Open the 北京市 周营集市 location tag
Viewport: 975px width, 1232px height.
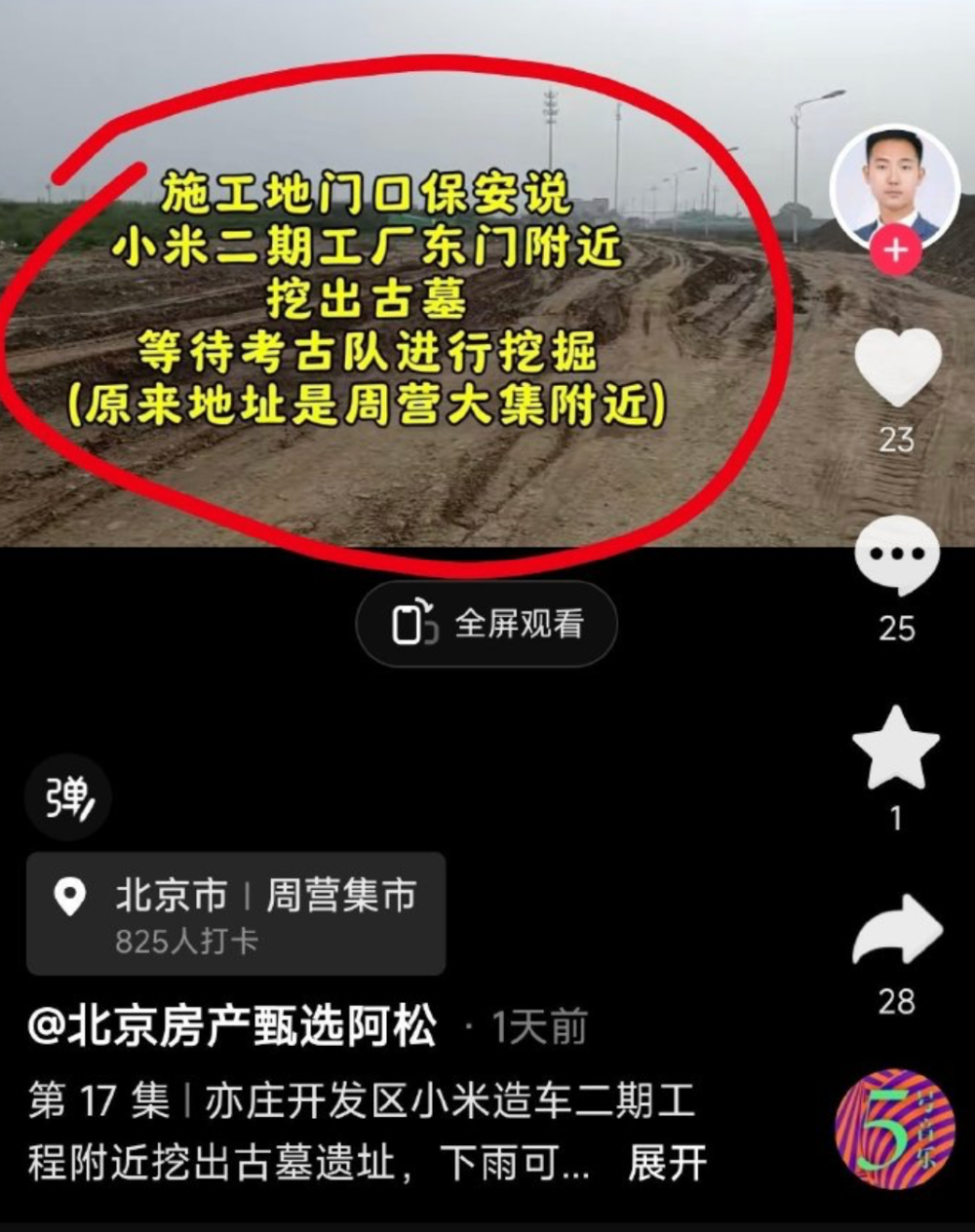[x=236, y=913]
